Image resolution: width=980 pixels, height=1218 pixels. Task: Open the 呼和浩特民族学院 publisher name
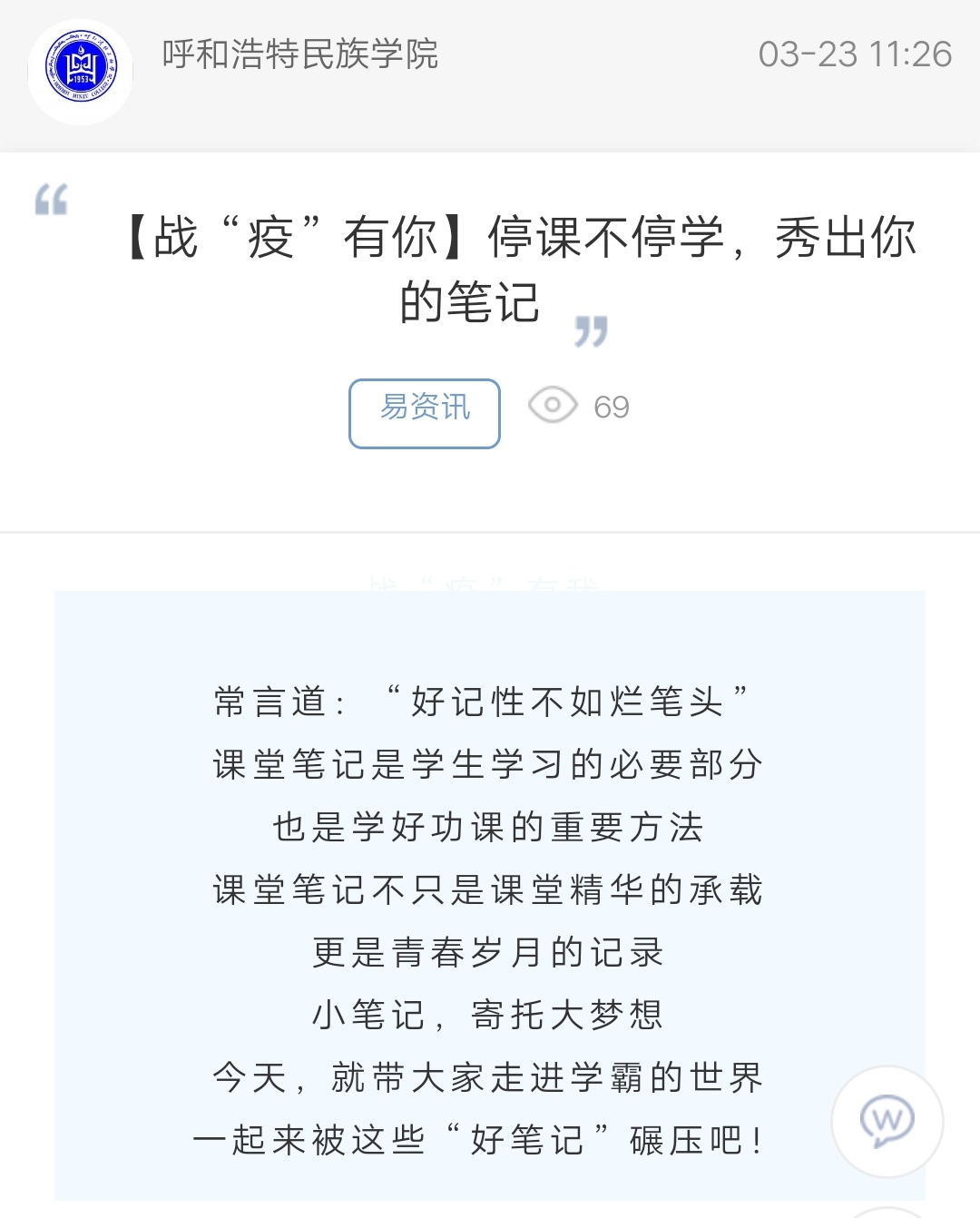tap(299, 54)
